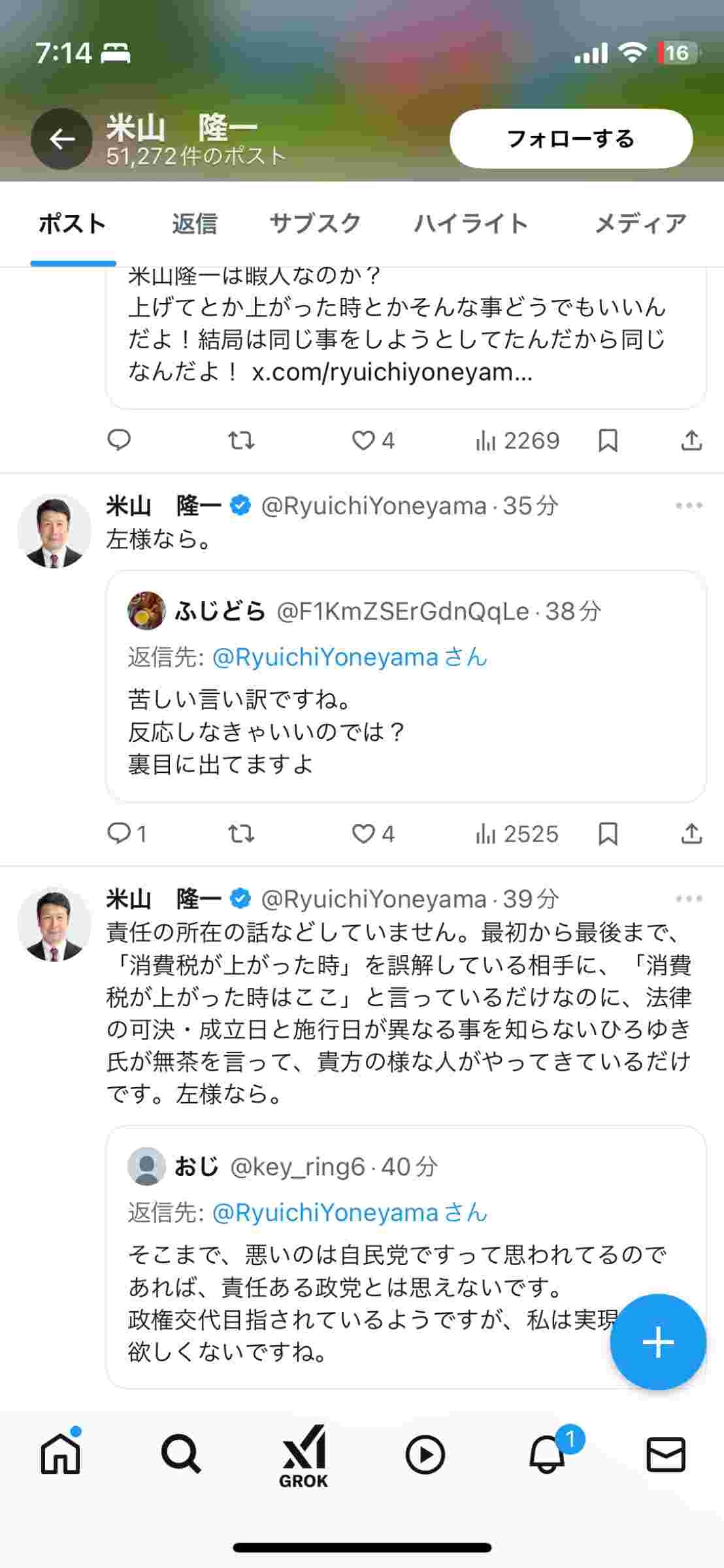Open the Grok tab
The height and width of the screenshot is (1568, 724).
(304, 1454)
